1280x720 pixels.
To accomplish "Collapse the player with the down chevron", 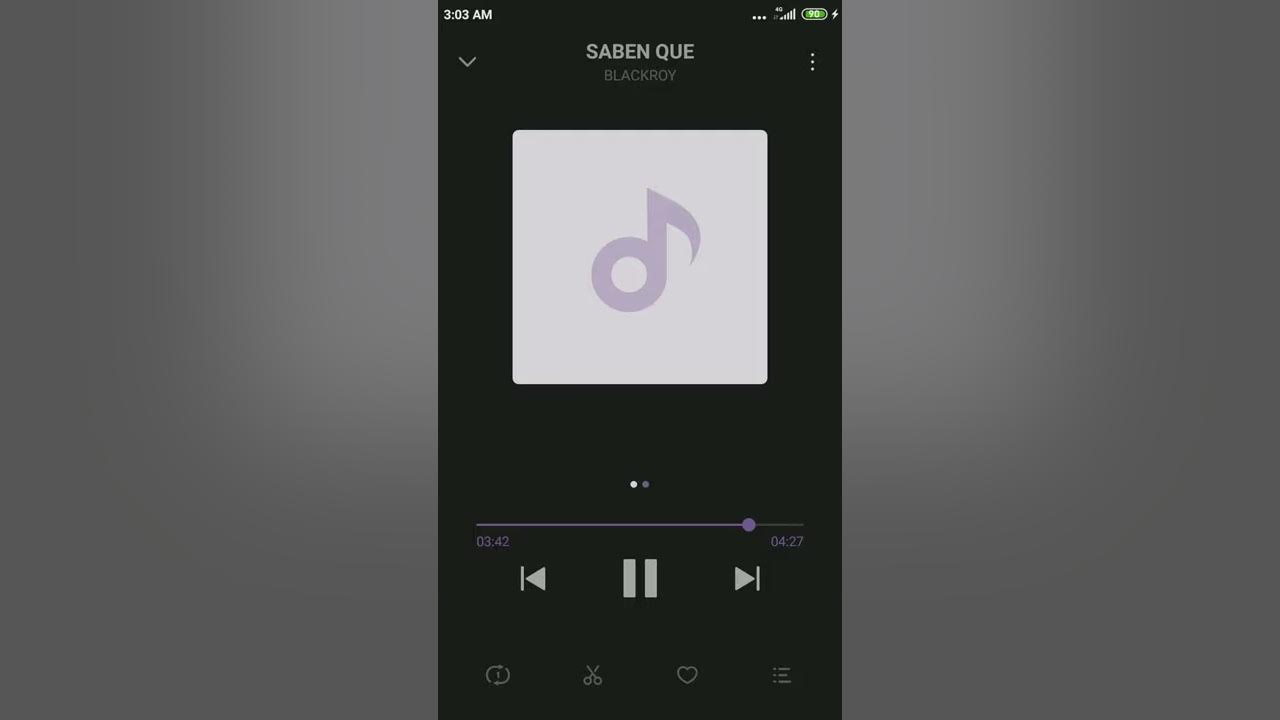I will point(467,62).
